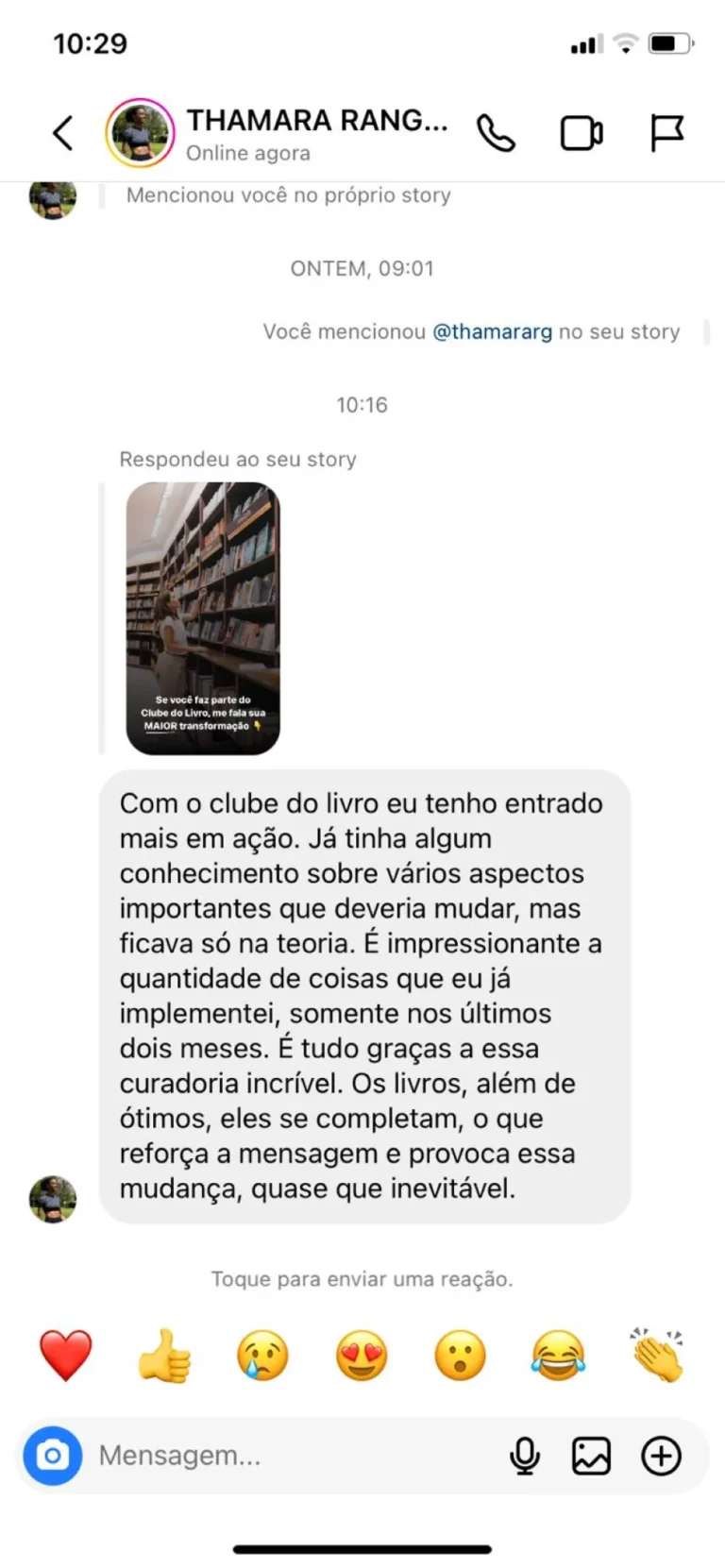This screenshot has width=725, height=1568.
Task: Open the plus more options button
Action: [661, 1455]
